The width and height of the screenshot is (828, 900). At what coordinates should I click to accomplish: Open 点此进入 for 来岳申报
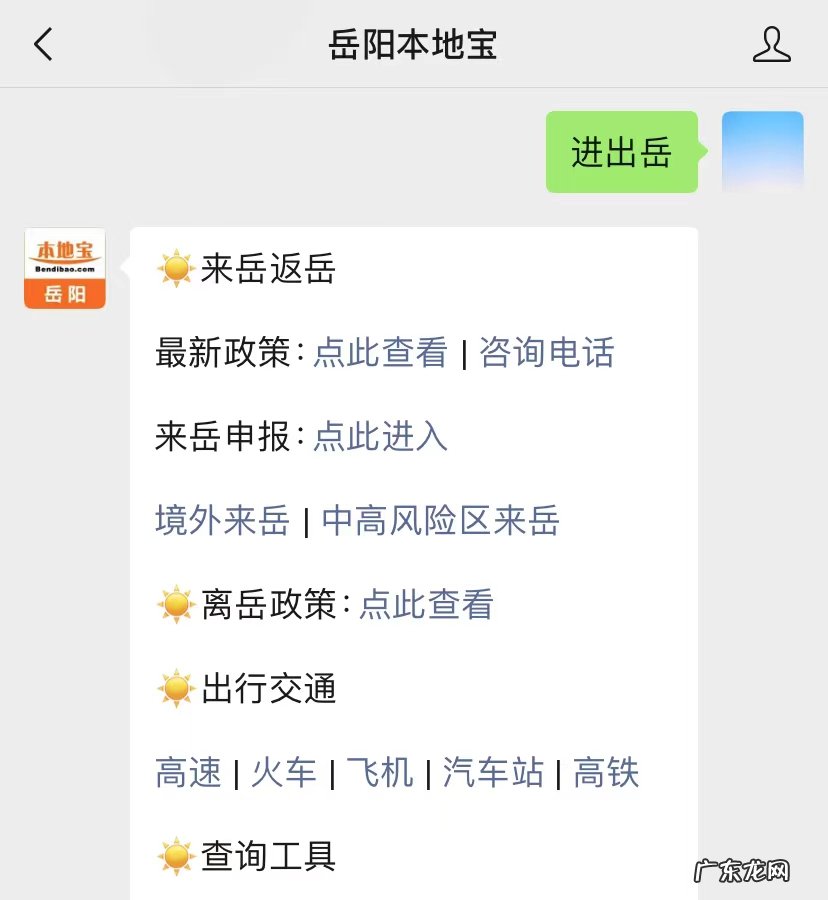point(378,437)
